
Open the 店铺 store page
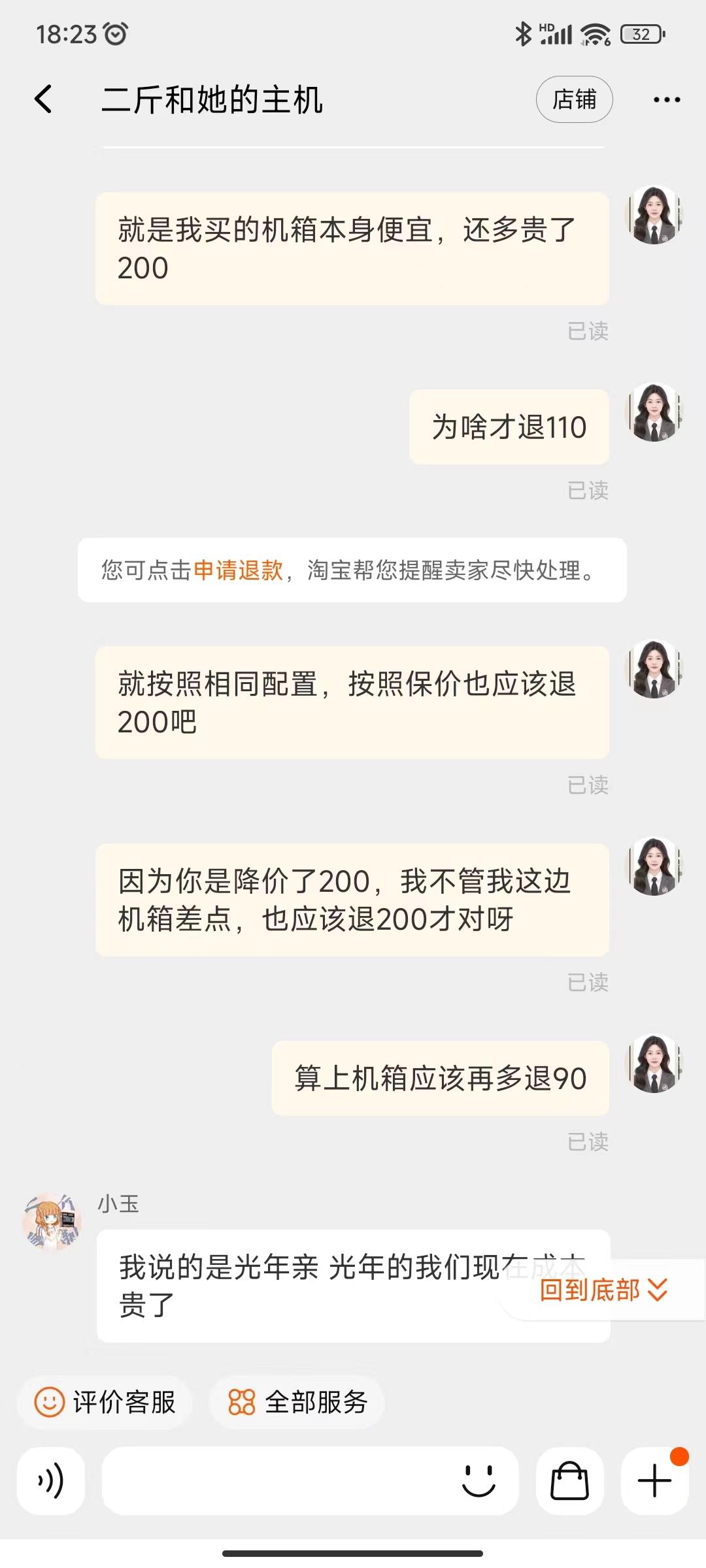[x=574, y=99]
